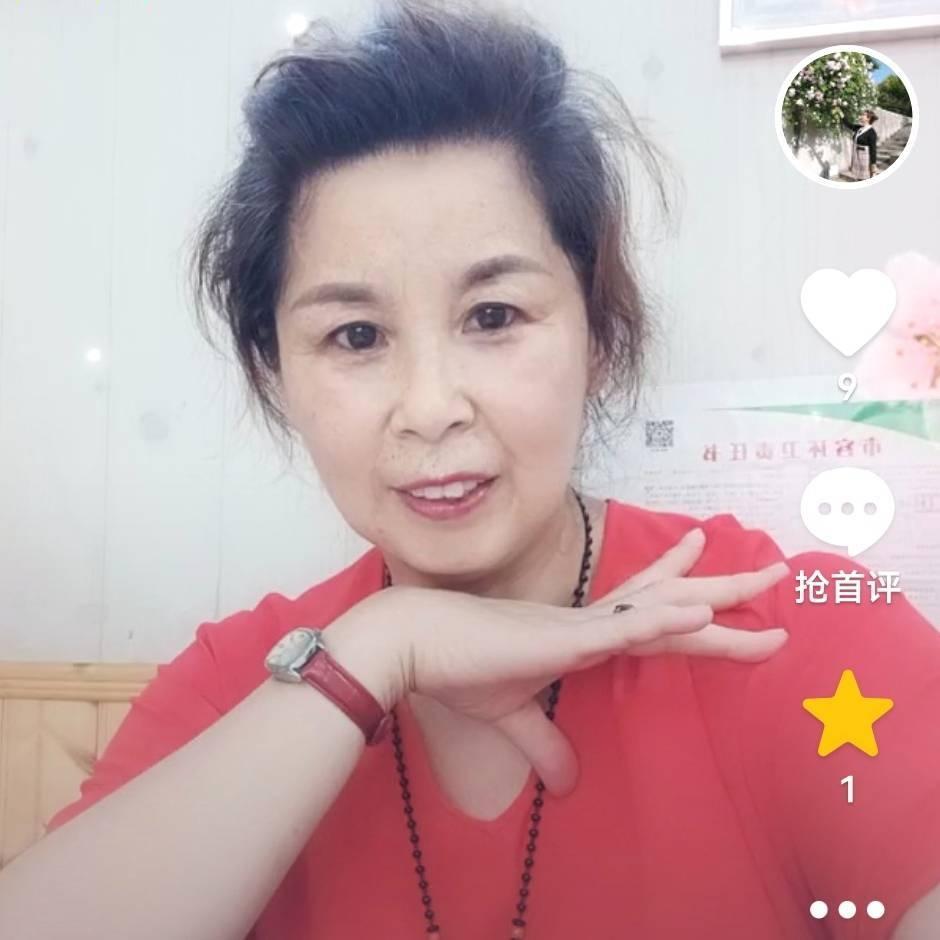The width and height of the screenshot is (940, 940).
Task: Open the three-dot more options menu
Action: pyautogui.click(x=847, y=909)
